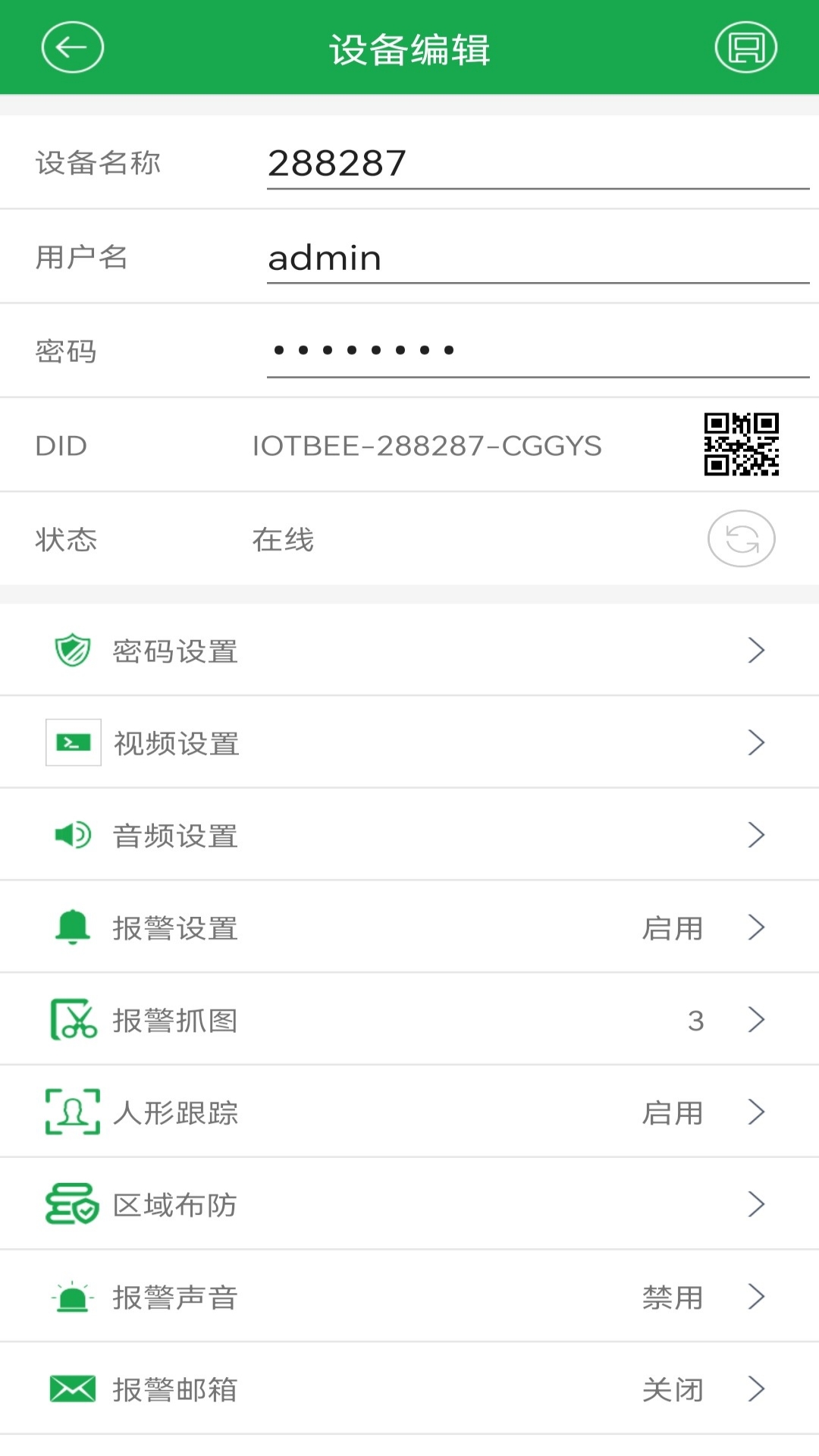Image resolution: width=819 pixels, height=1456 pixels.
Task: Tap the 密码 input field
Action: (537, 350)
